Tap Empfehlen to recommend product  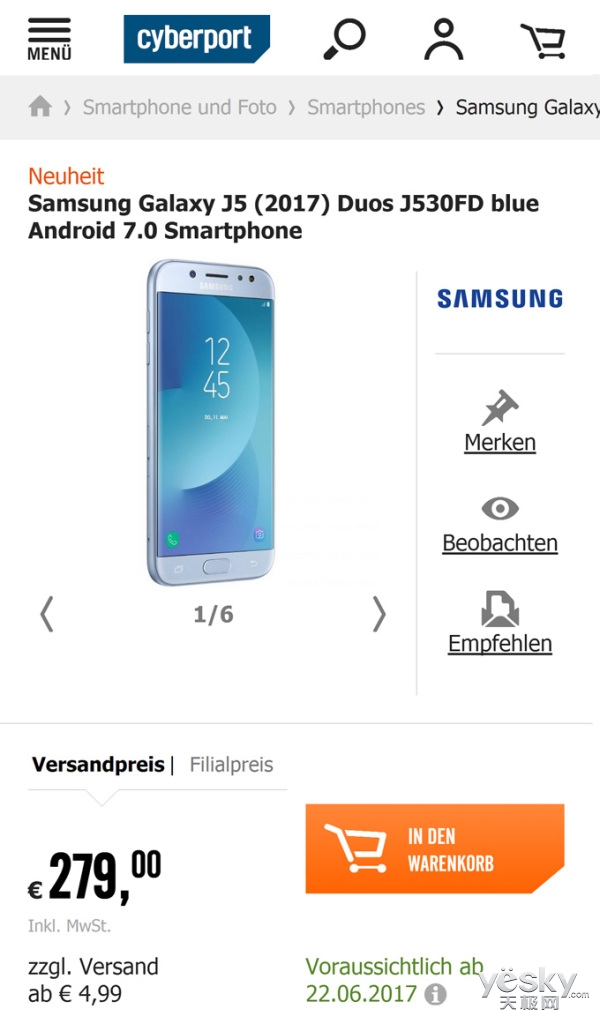[499, 624]
